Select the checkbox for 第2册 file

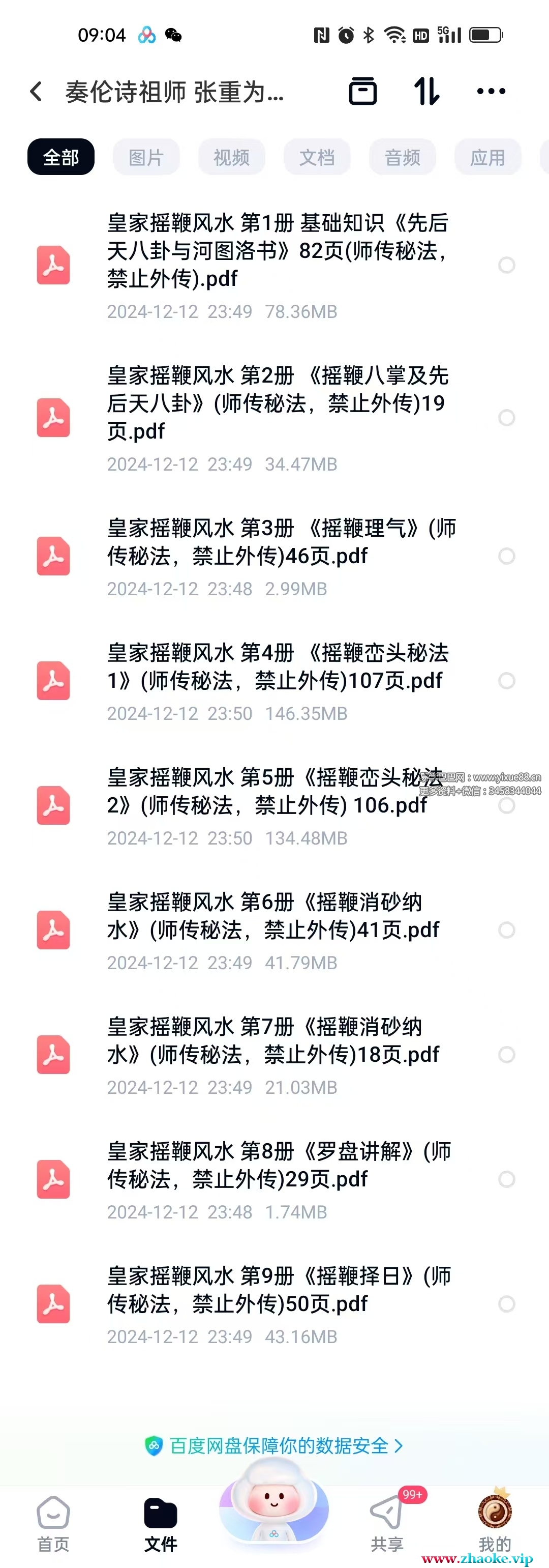506,418
